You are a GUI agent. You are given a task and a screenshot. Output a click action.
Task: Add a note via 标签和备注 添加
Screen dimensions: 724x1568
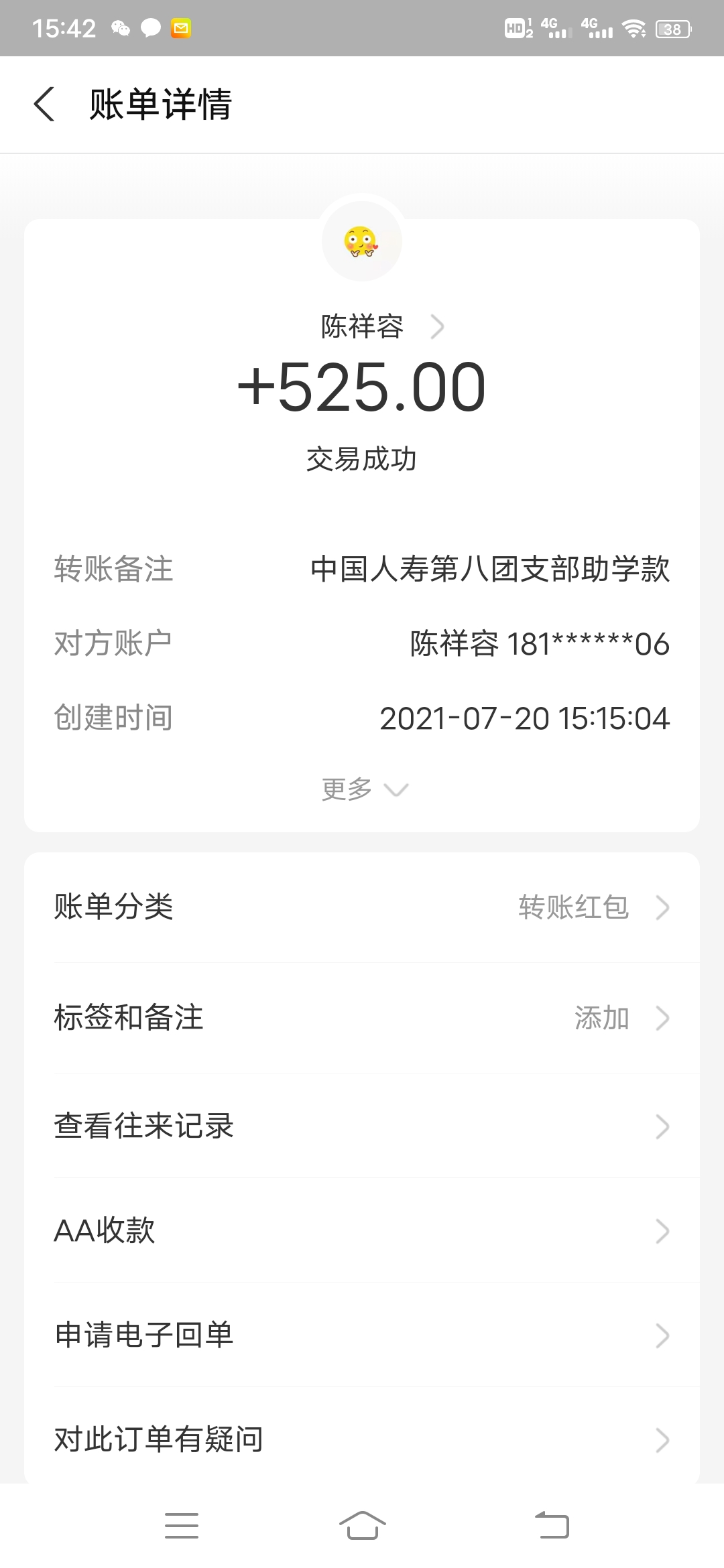point(601,1019)
